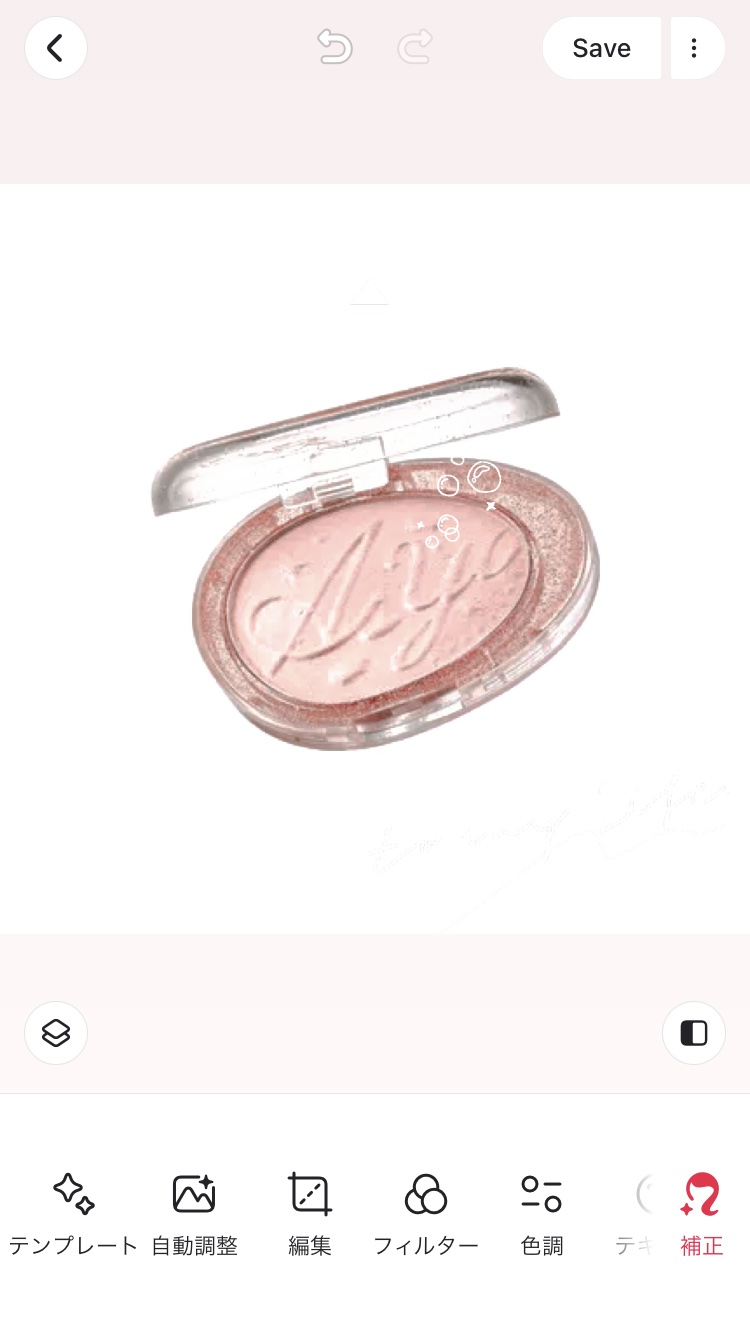Go back using the top-left arrow
The image size is (750, 1334).
click(56, 48)
